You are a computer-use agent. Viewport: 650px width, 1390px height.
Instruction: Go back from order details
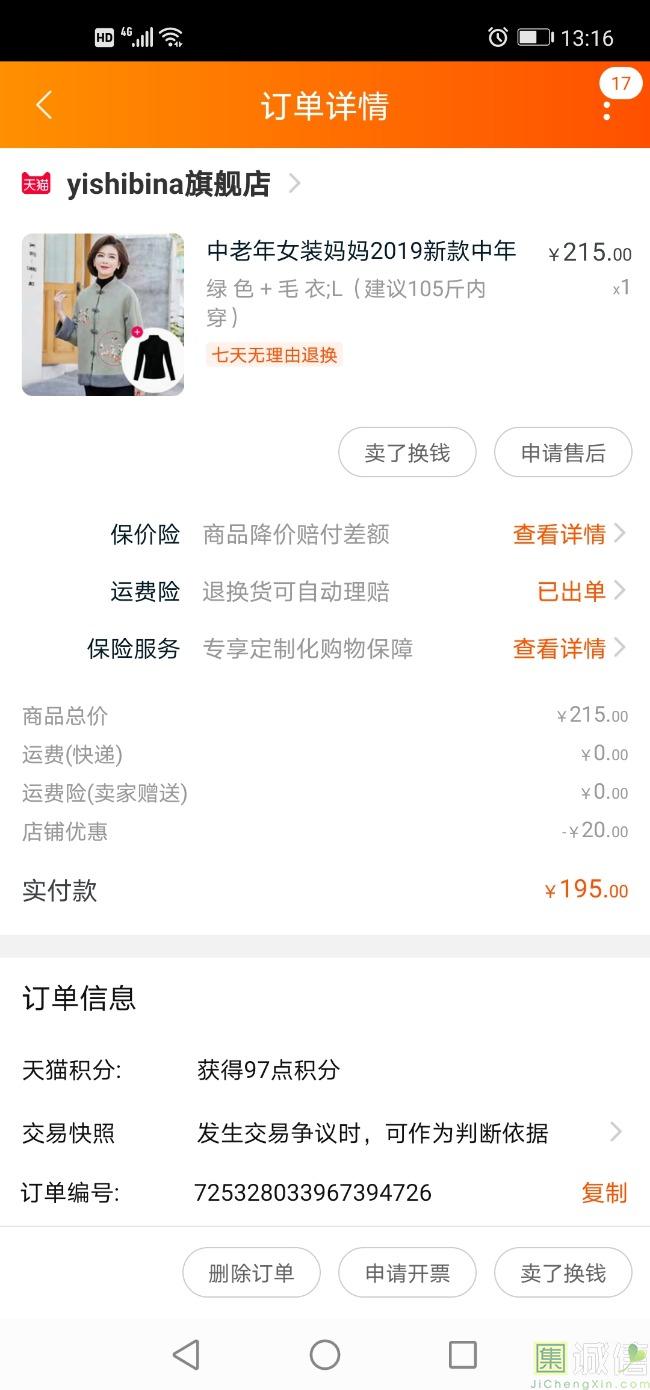tap(44, 105)
